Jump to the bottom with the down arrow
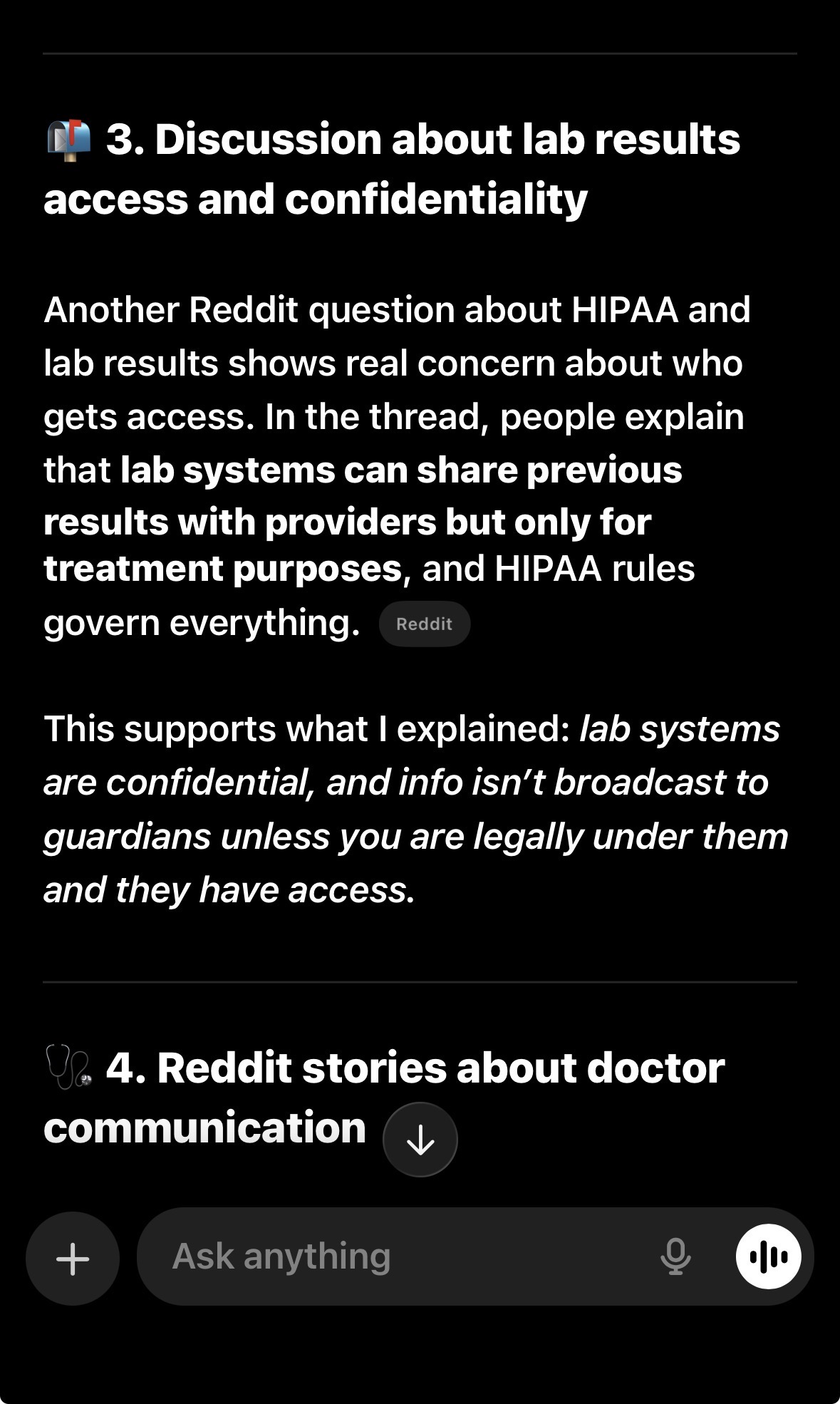This screenshot has height=1404, width=840. tap(420, 1139)
